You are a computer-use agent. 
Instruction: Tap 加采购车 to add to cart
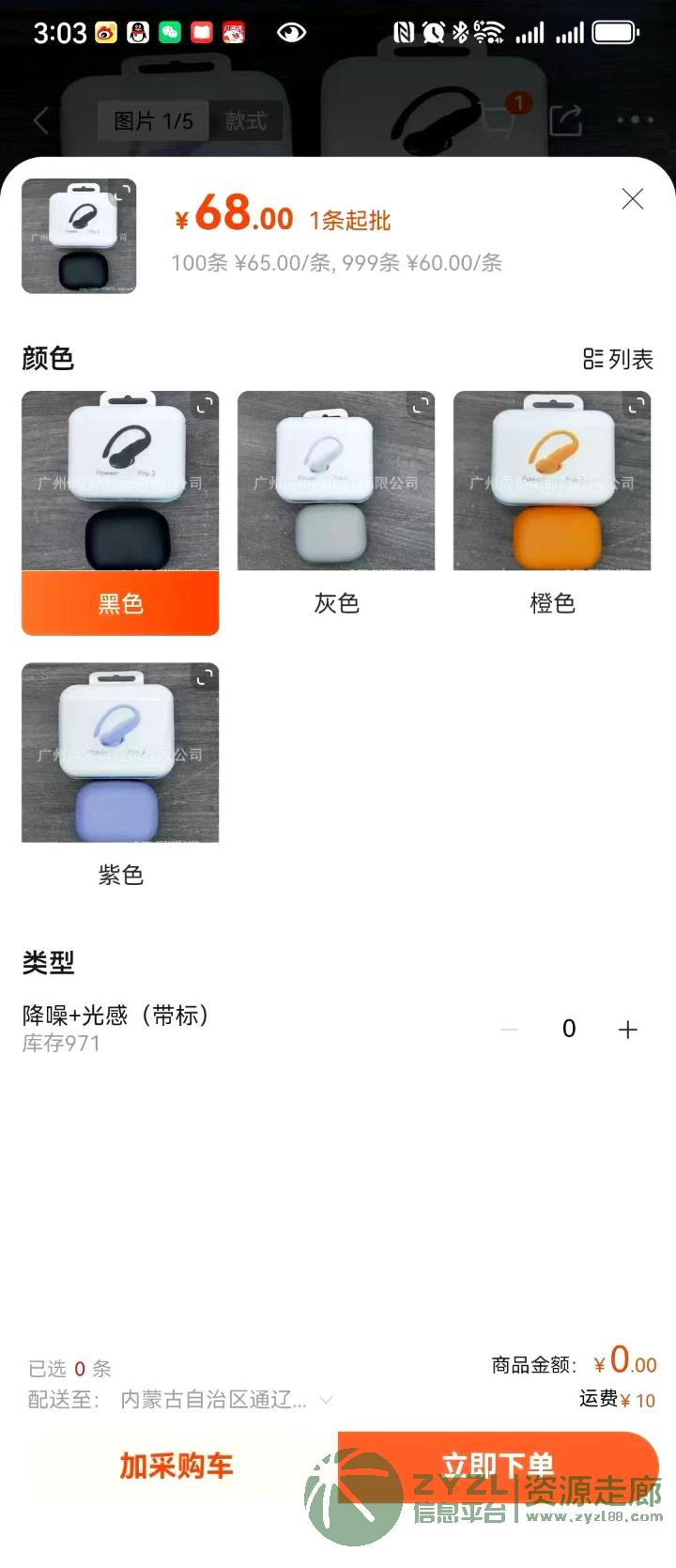177,1466
